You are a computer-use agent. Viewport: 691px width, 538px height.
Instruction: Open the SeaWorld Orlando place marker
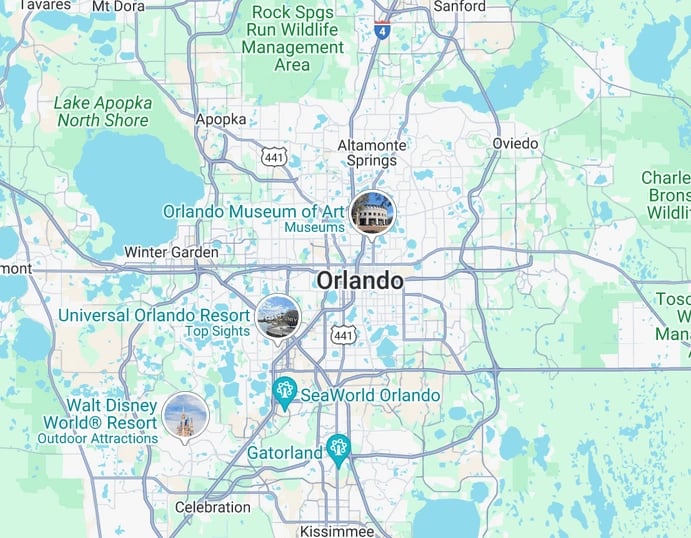coord(285,393)
